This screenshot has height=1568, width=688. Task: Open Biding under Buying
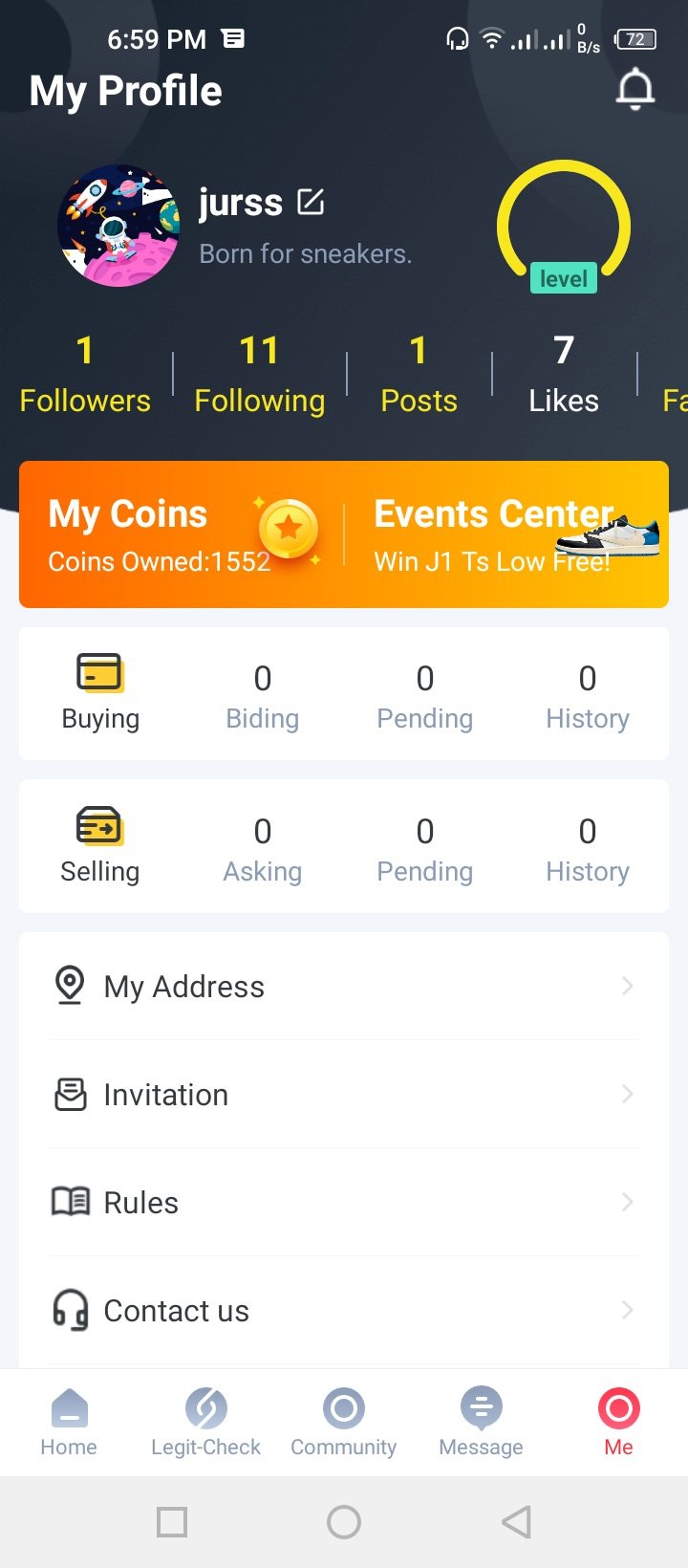[263, 695]
